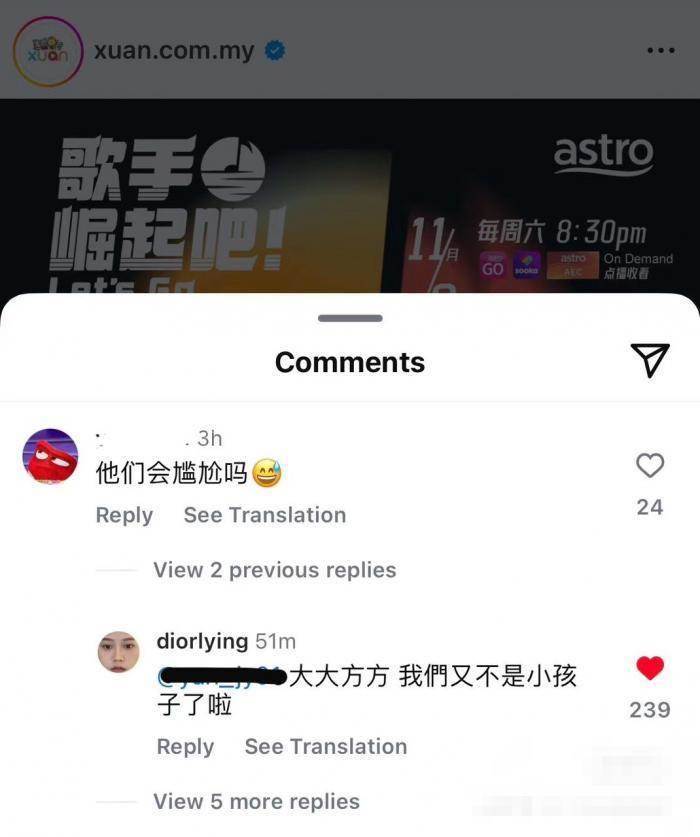The width and height of the screenshot is (700, 837).
Task: Open the red-avatar commenter's profile
Action: coord(50,456)
